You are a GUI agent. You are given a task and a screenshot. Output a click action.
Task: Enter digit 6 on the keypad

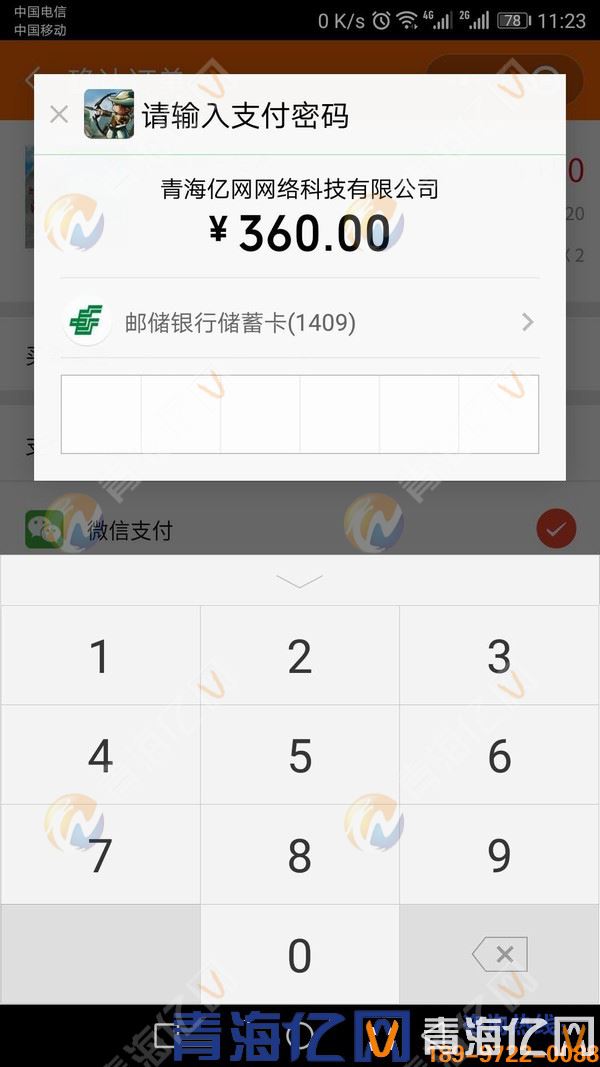click(499, 756)
